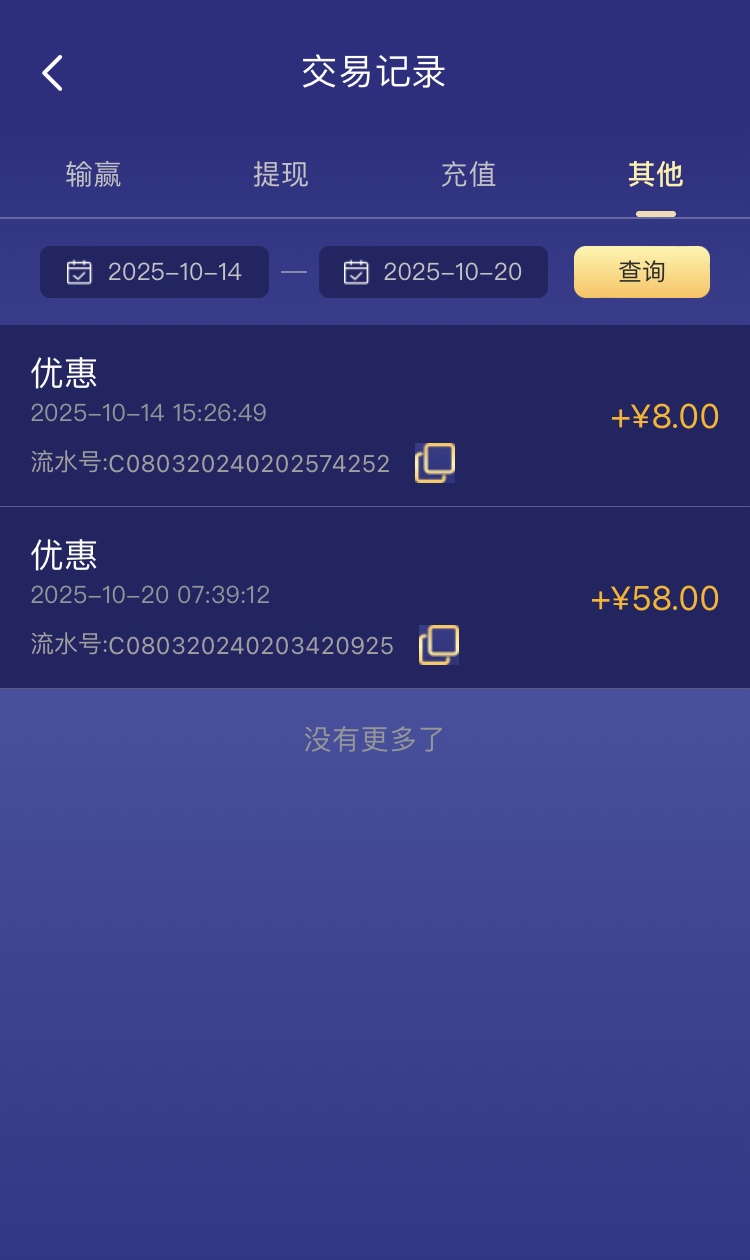Go back from 交易记录 page
Screen dimensions: 750x1260
(x=53, y=73)
